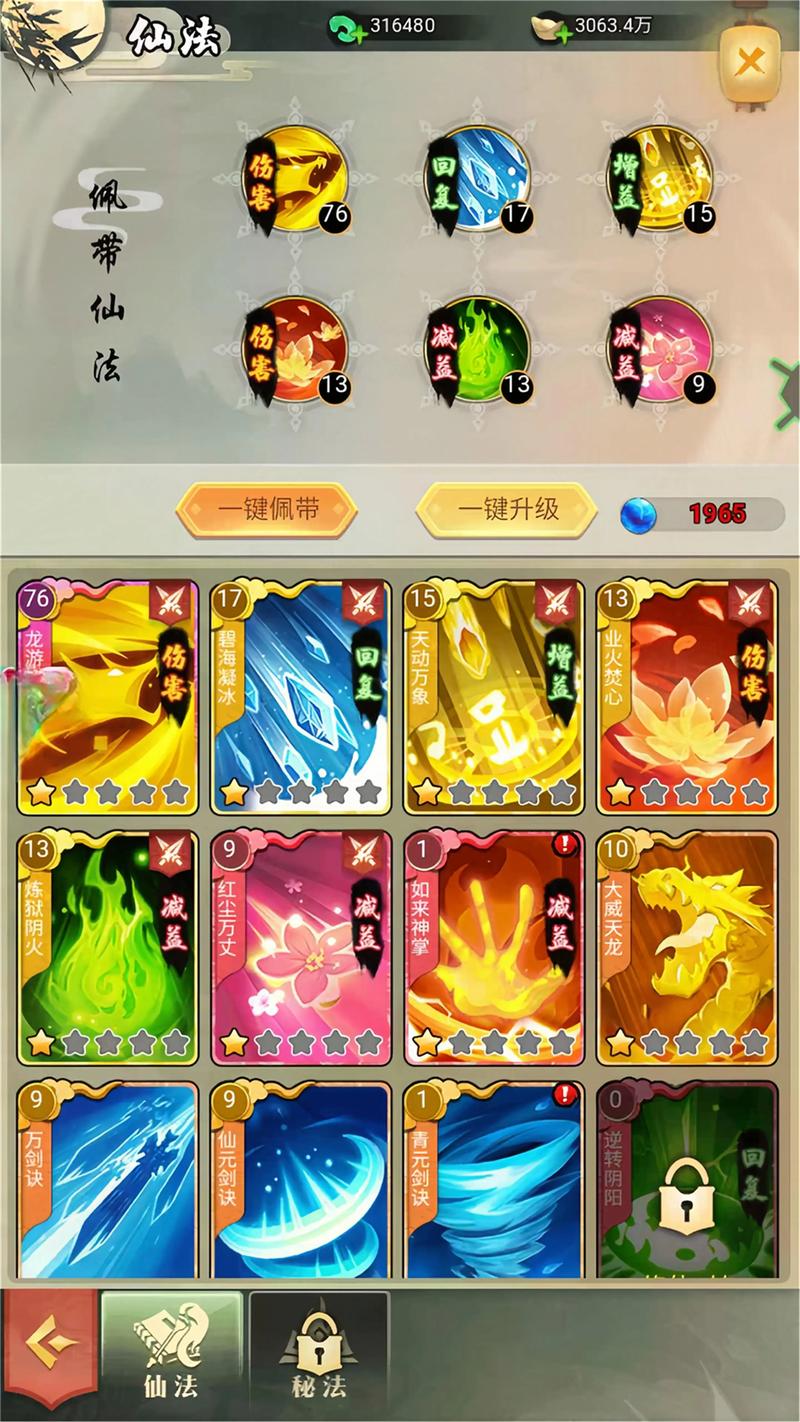View the 如来神掌 skill card
Image resolution: width=800 pixels, height=1422 pixels.
click(494, 948)
